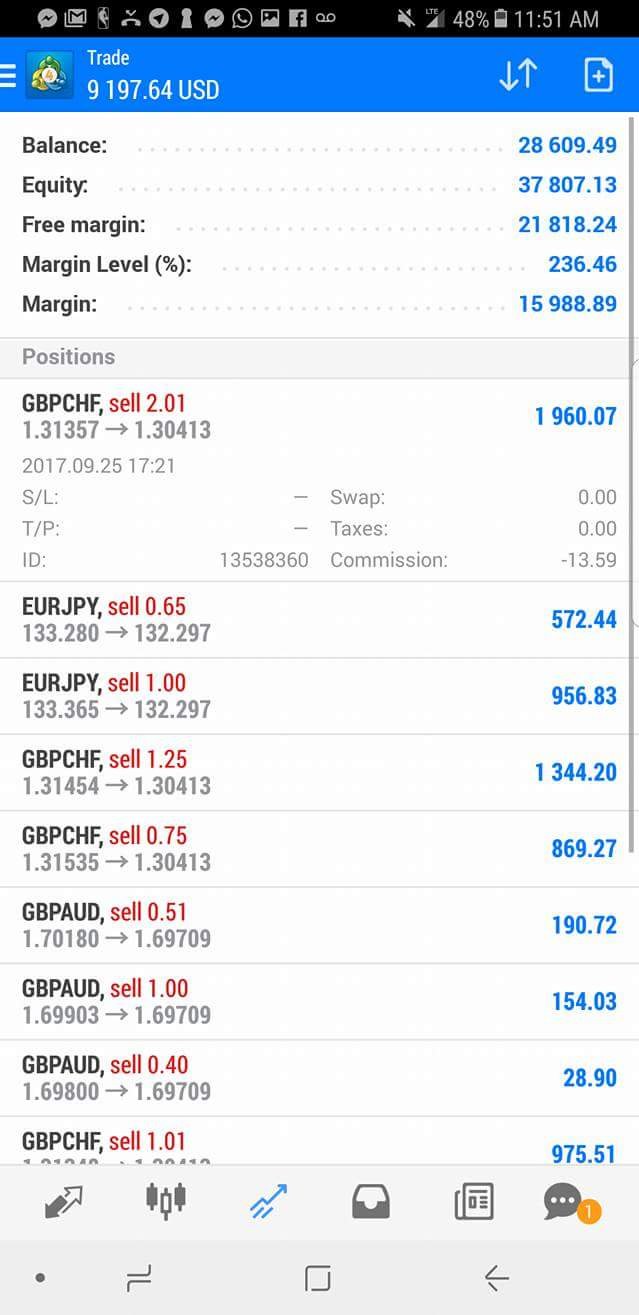Switch to the Chart candlestick tab
639x1315 pixels.
point(166,1200)
